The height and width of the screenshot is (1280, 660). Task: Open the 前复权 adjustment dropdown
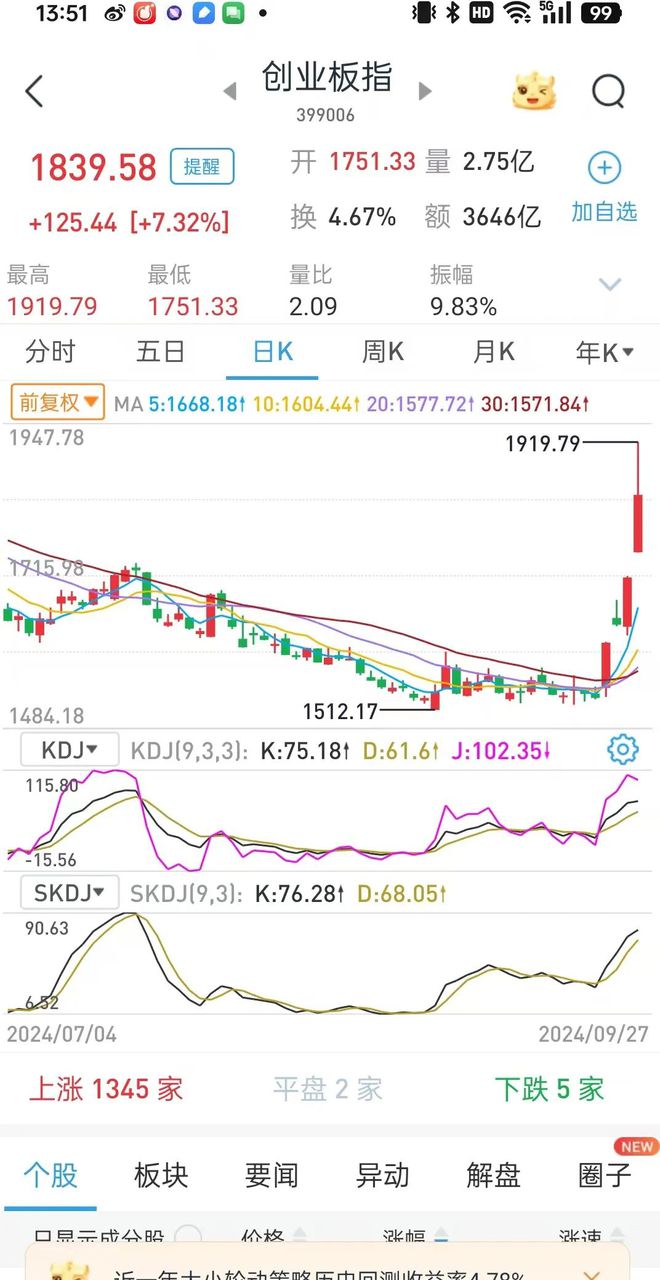click(57, 403)
